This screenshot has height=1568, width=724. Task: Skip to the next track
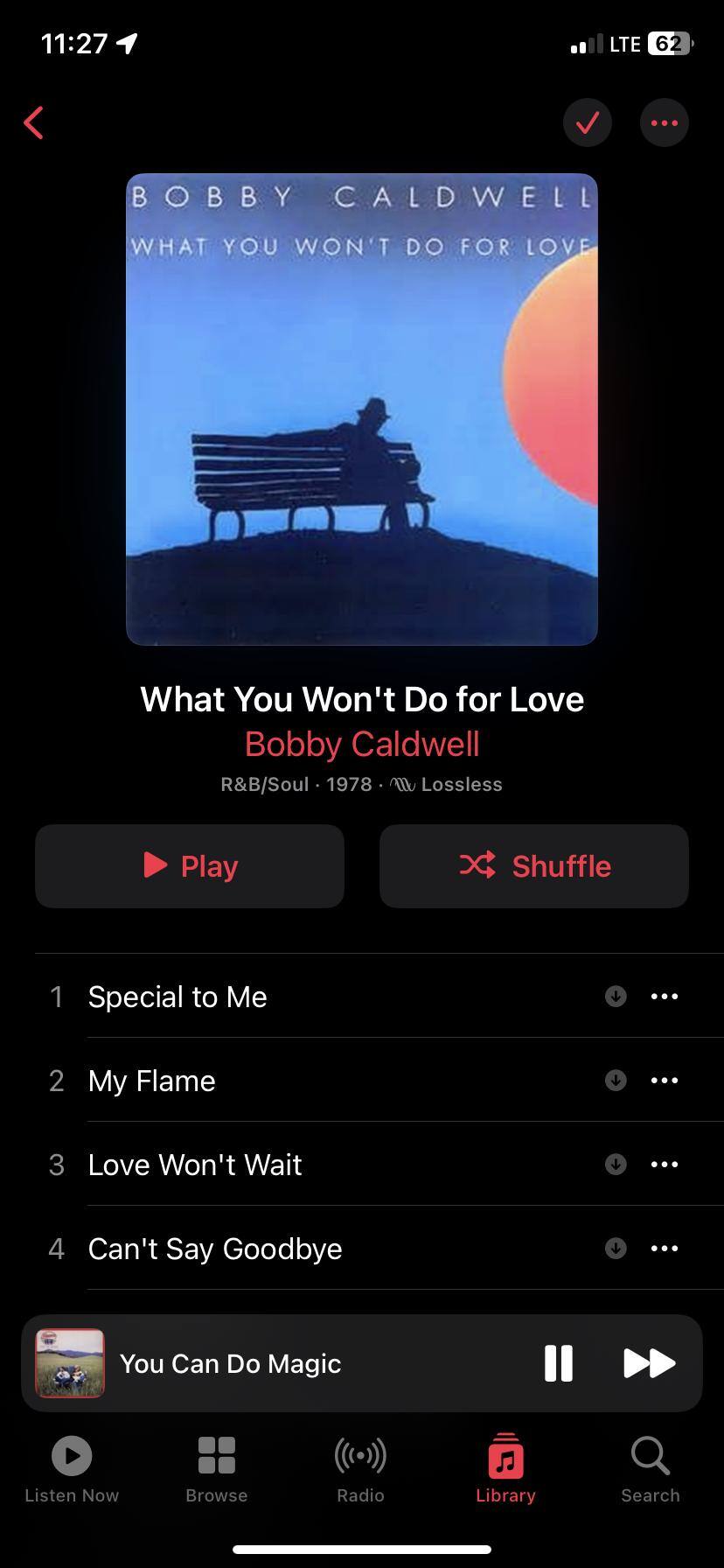pyautogui.click(x=649, y=1363)
